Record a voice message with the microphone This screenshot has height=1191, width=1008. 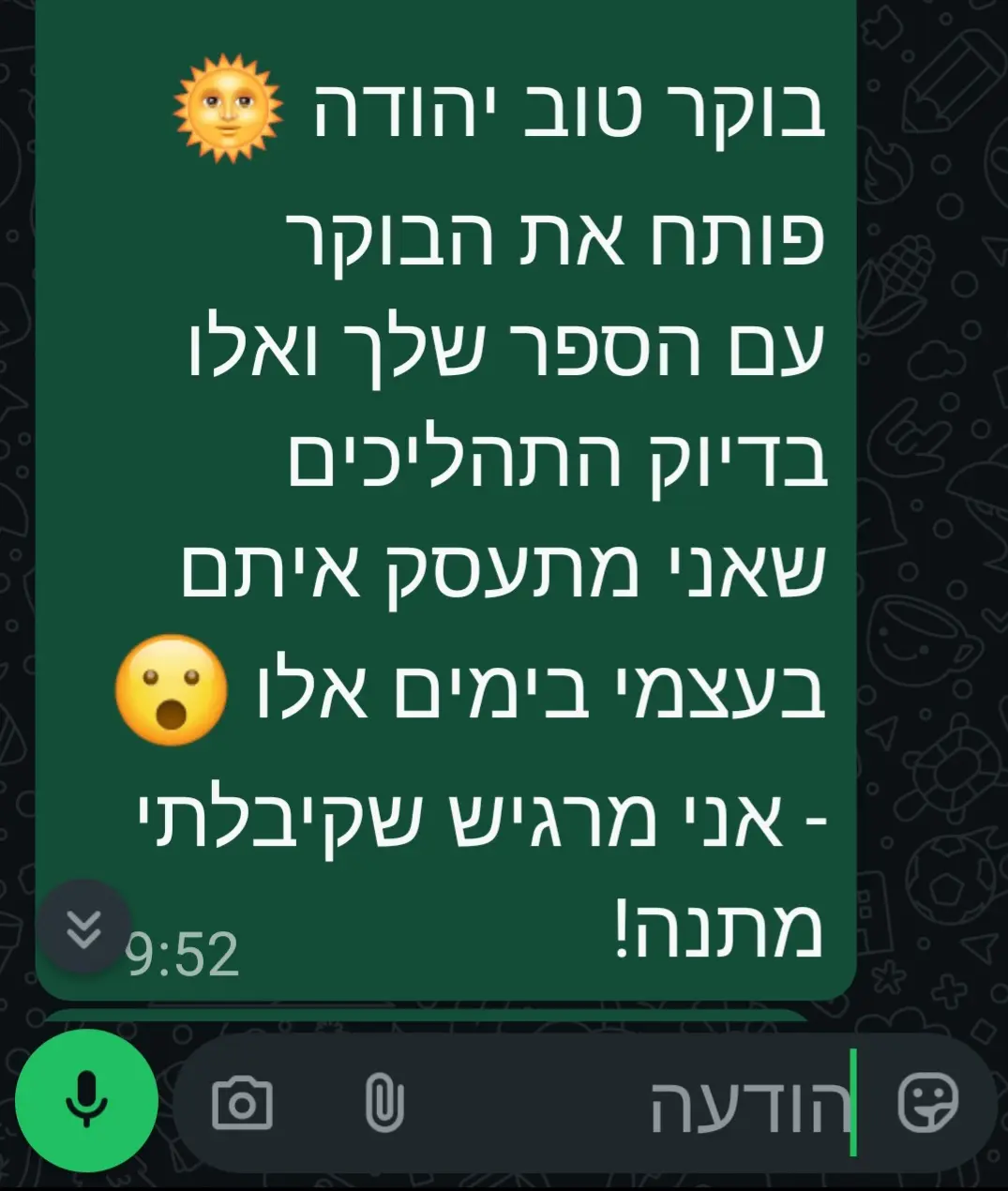coord(86,1102)
